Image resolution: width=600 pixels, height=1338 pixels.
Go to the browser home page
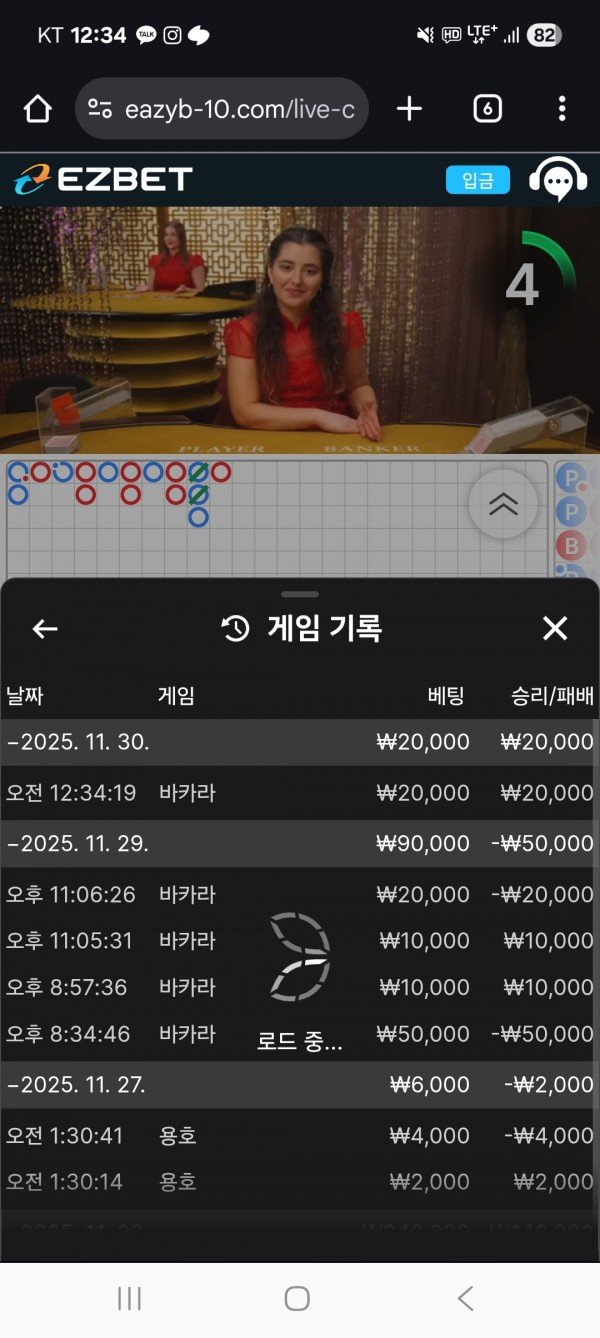click(38, 109)
